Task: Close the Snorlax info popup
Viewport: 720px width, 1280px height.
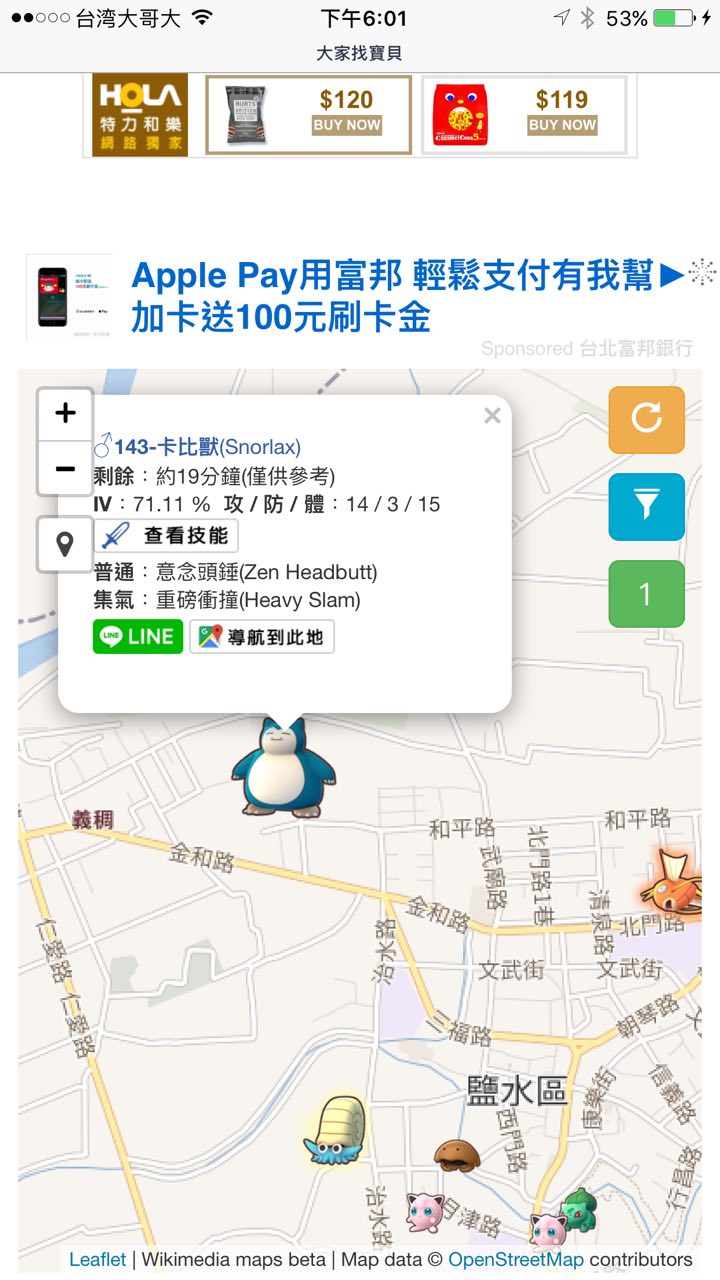Action: point(492,416)
